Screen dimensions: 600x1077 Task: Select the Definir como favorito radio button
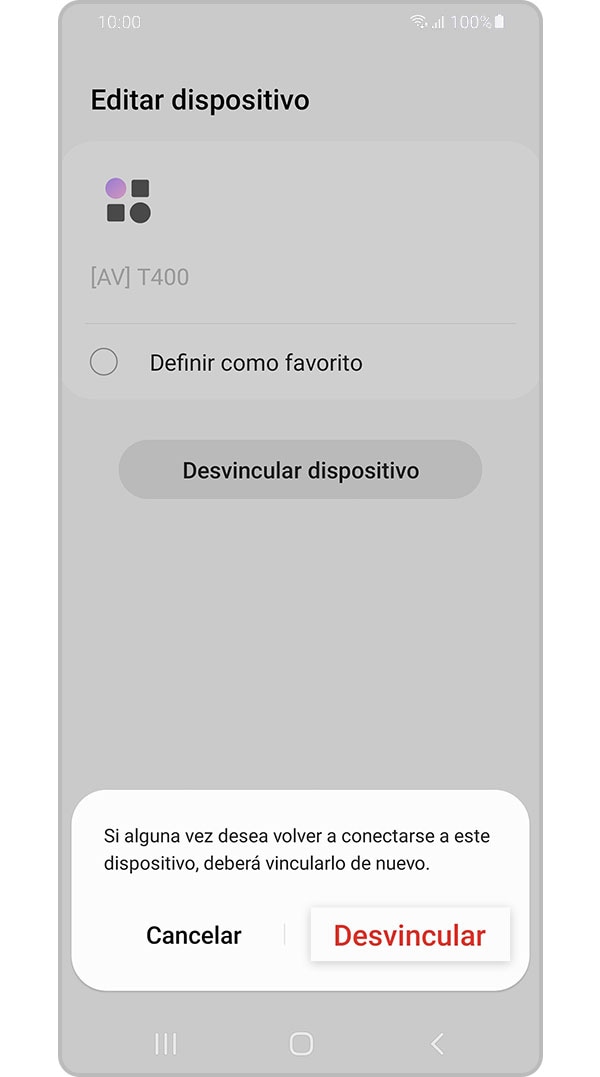point(104,362)
